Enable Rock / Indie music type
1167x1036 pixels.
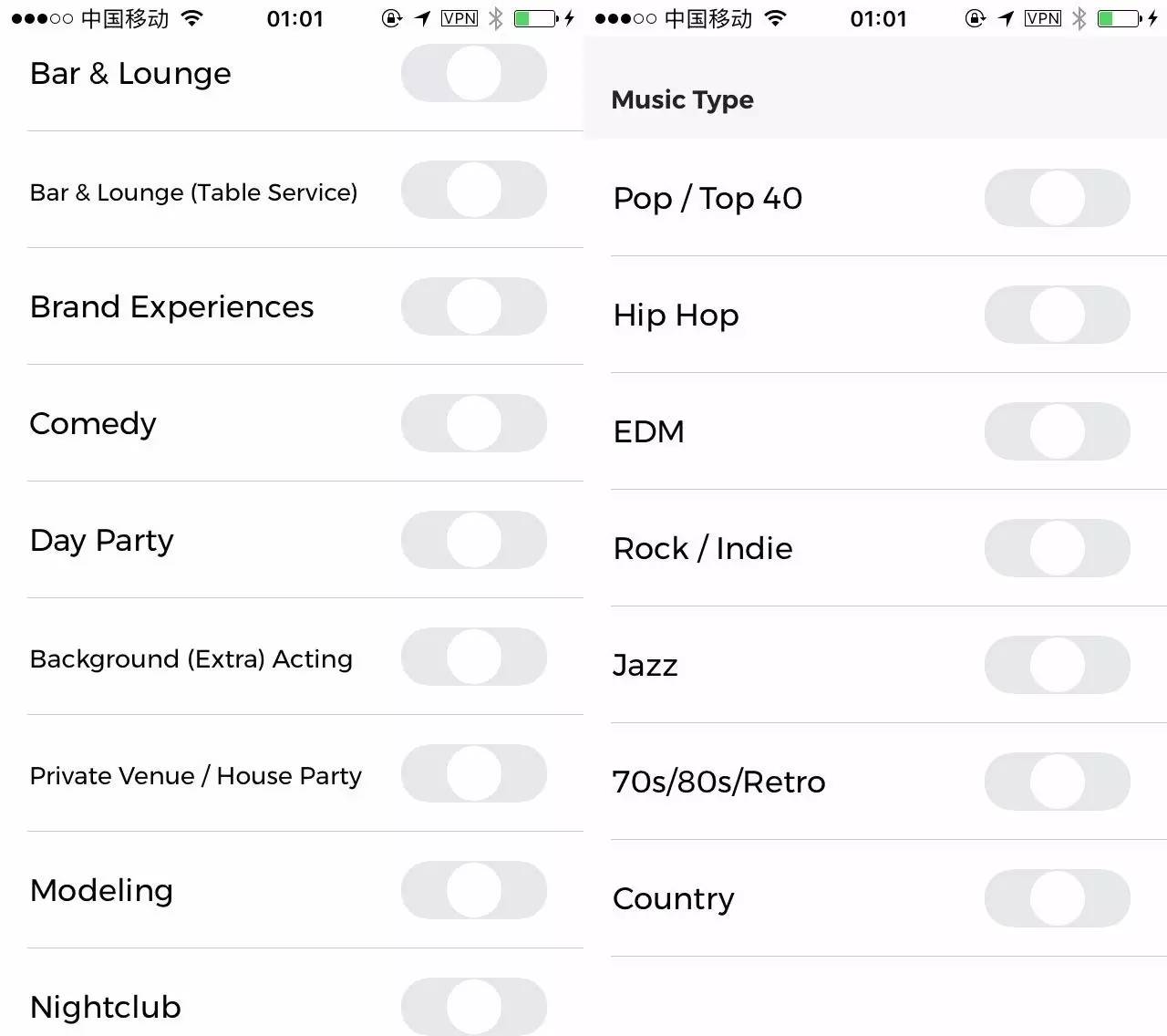tap(1057, 548)
